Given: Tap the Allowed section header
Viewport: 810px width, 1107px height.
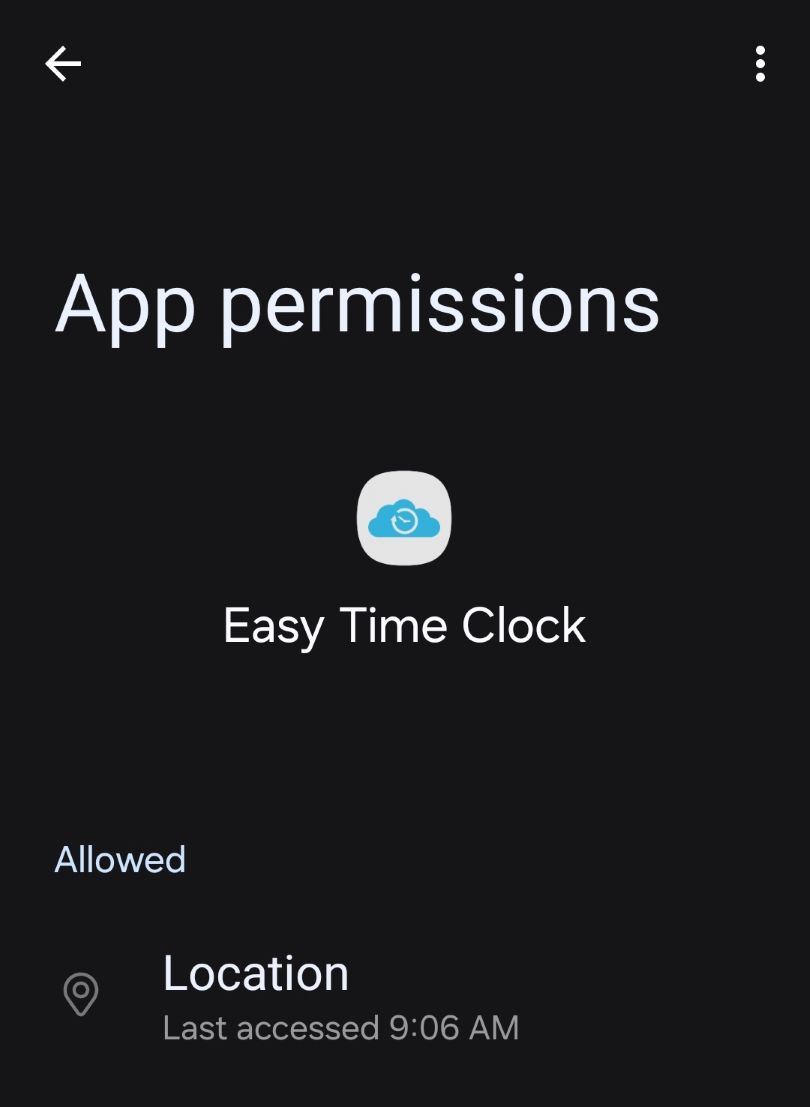Looking at the screenshot, I should tap(120, 859).
